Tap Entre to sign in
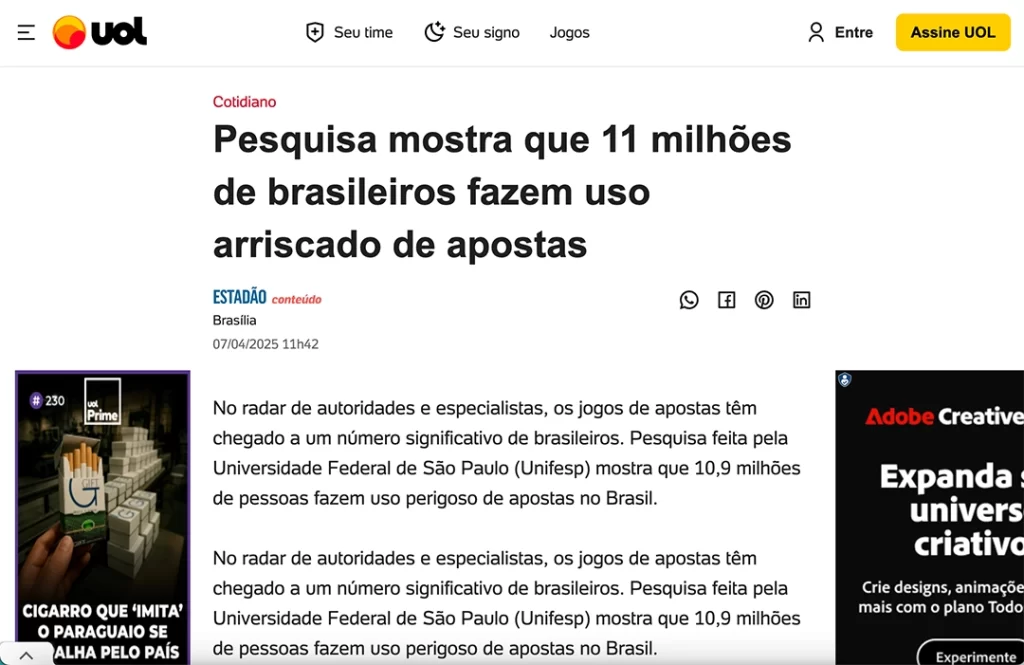The width and height of the screenshot is (1024, 665). coord(840,32)
